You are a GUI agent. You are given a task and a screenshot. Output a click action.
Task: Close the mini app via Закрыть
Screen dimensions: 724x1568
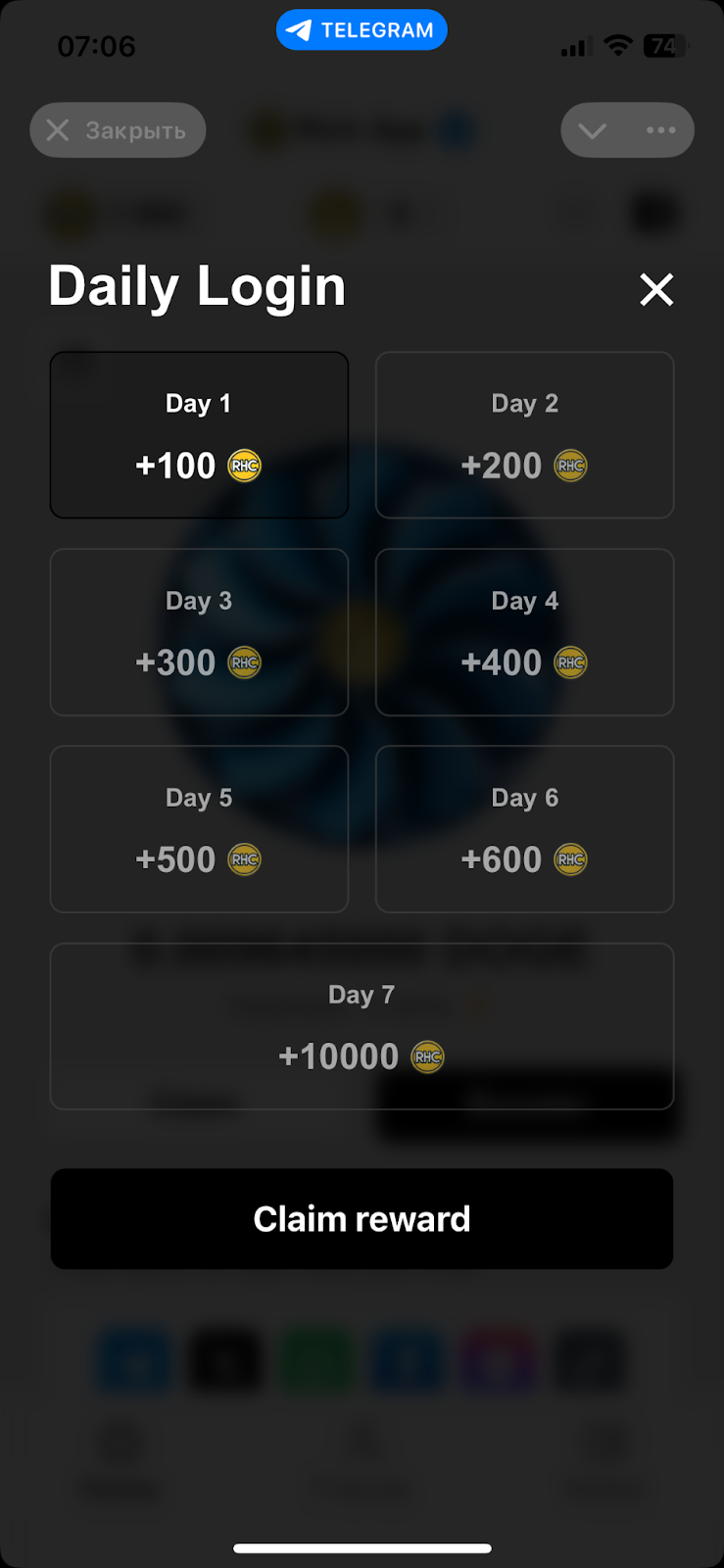118,130
